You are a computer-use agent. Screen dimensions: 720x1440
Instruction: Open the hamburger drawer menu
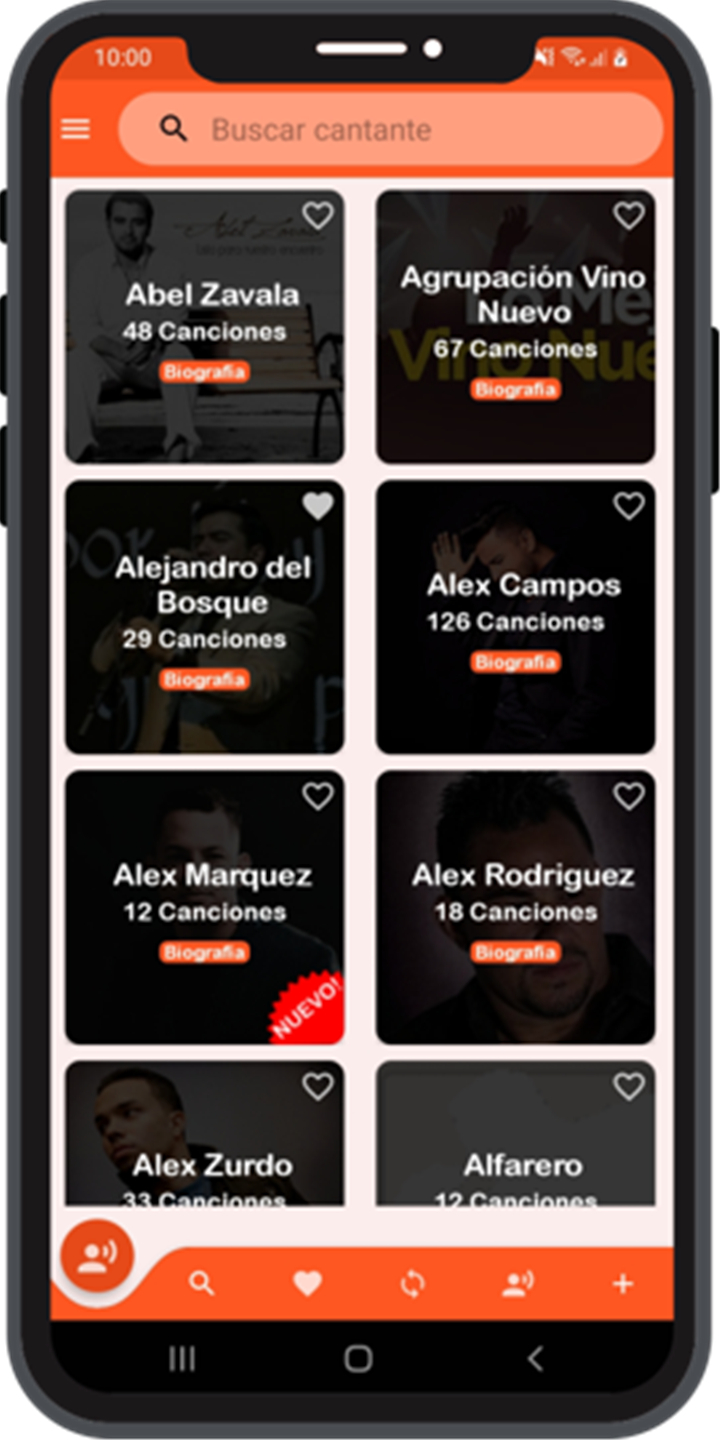point(76,129)
